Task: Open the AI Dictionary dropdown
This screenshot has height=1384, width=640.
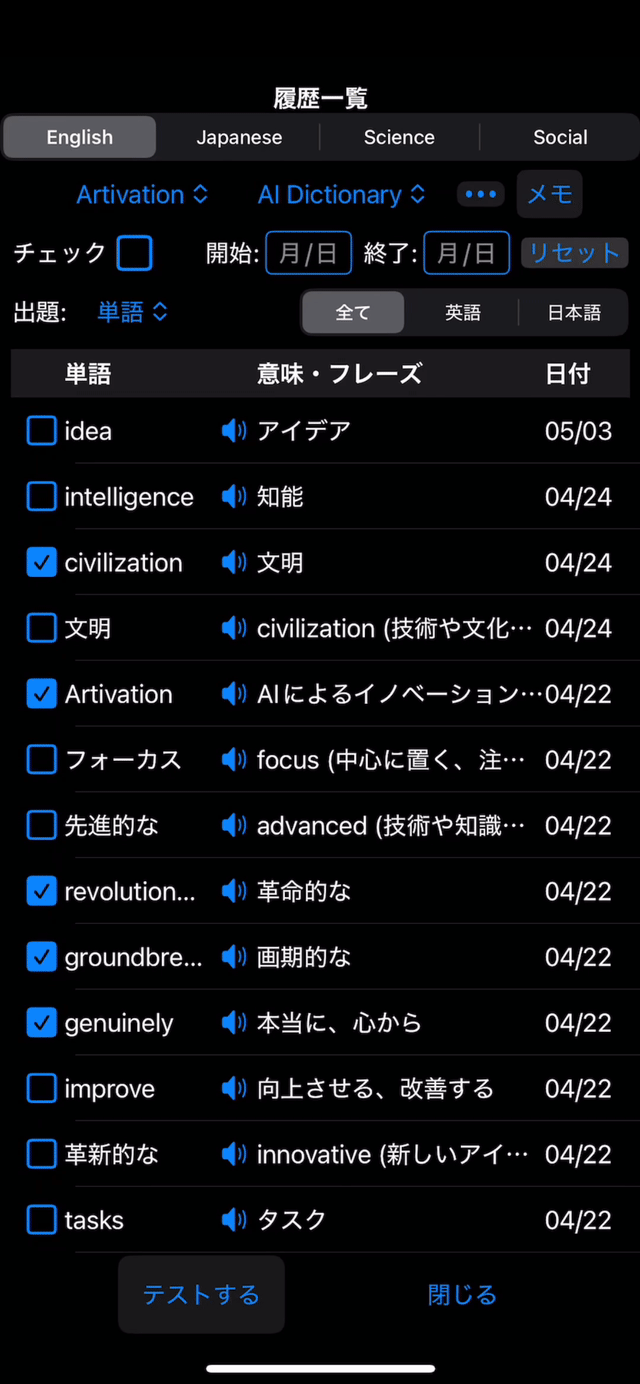Action: coord(342,194)
